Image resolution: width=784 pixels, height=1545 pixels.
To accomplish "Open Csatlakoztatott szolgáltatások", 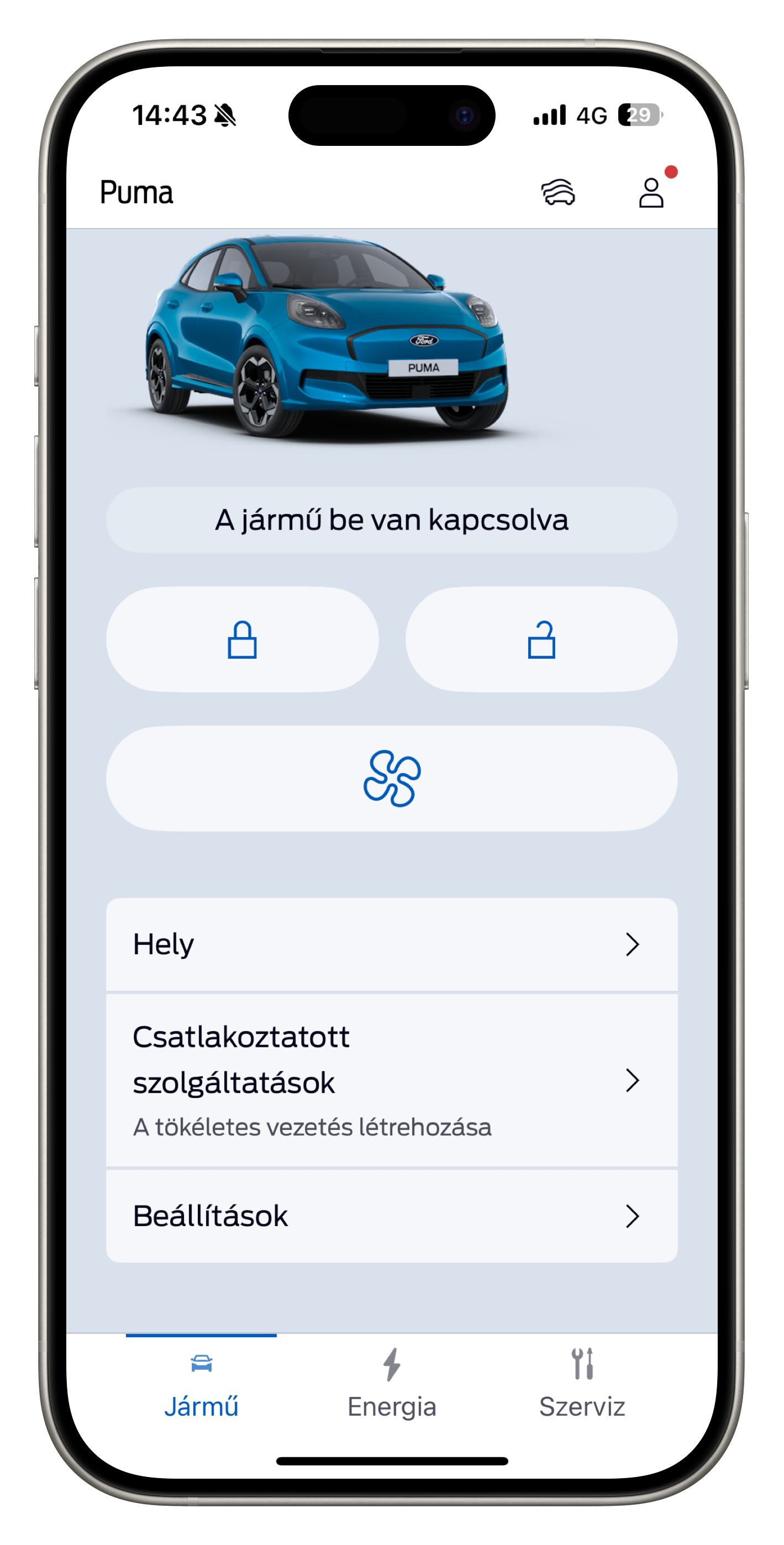I will click(x=392, y=1080).
